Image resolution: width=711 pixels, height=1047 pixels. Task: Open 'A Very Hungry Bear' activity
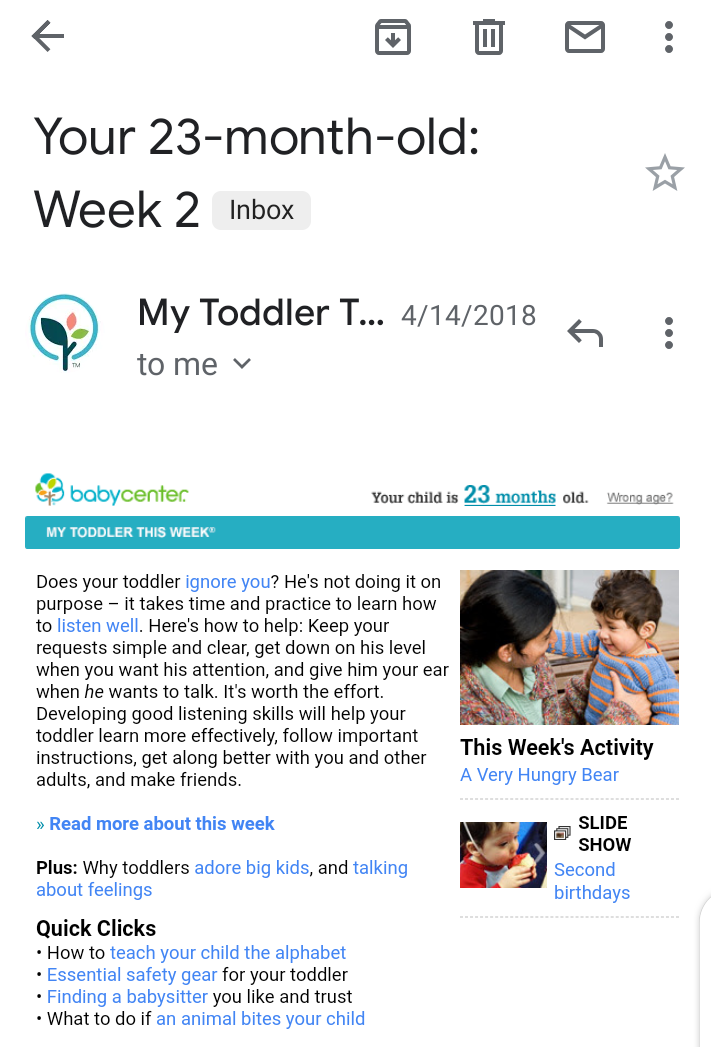[x=539, y=775]
